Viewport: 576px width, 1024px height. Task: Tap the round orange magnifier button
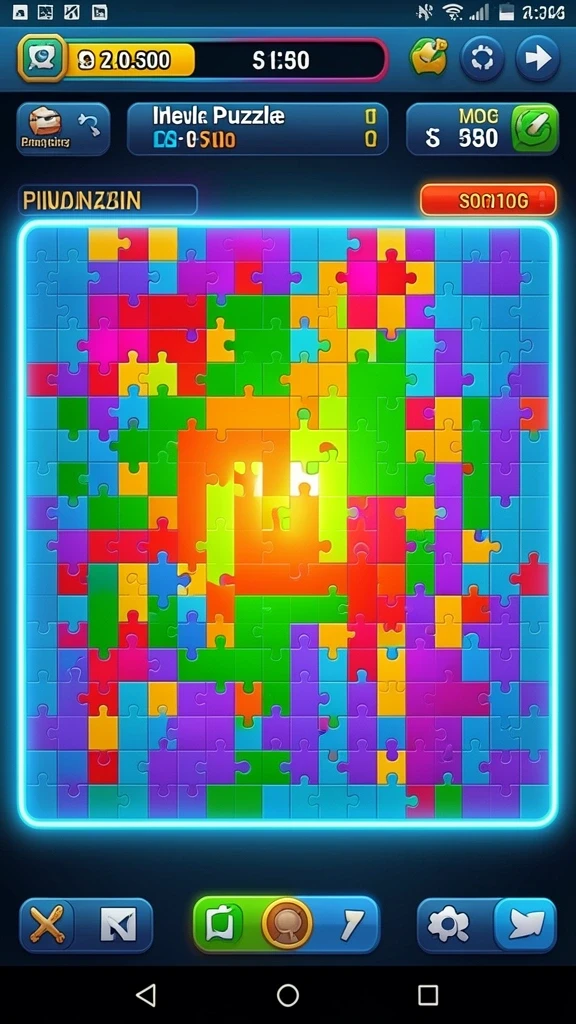coord(287,924)
